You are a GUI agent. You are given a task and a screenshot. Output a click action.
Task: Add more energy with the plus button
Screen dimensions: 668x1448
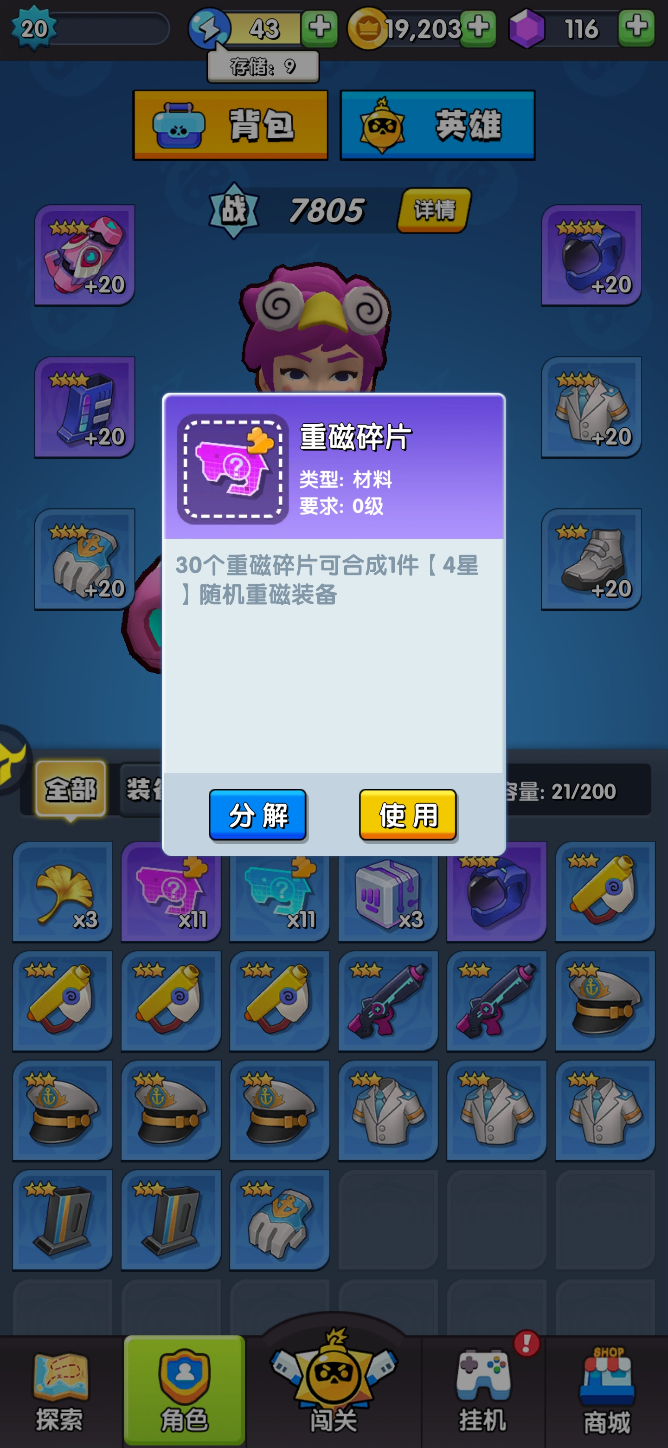coord(319,27)
